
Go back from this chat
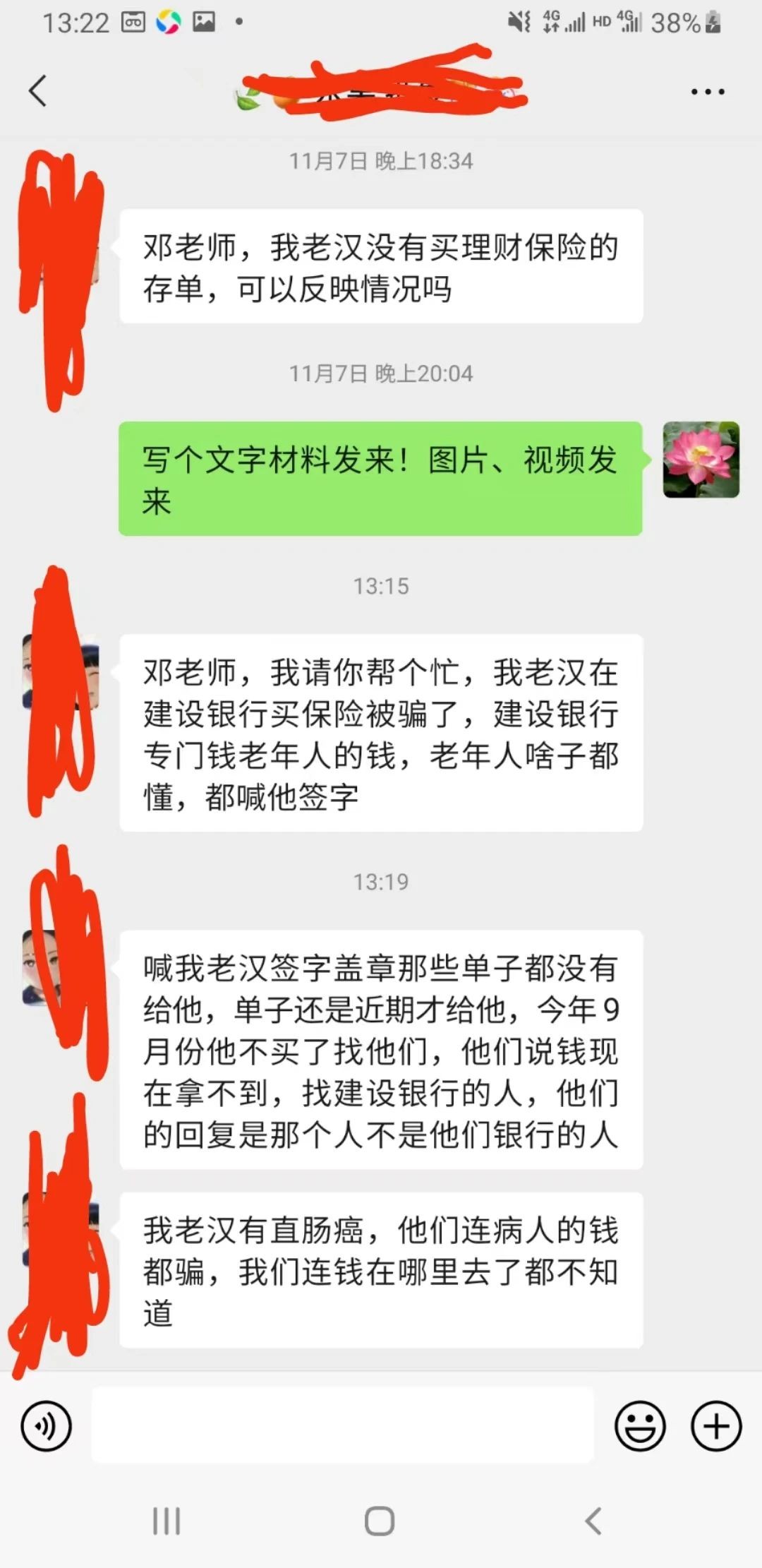38,91
